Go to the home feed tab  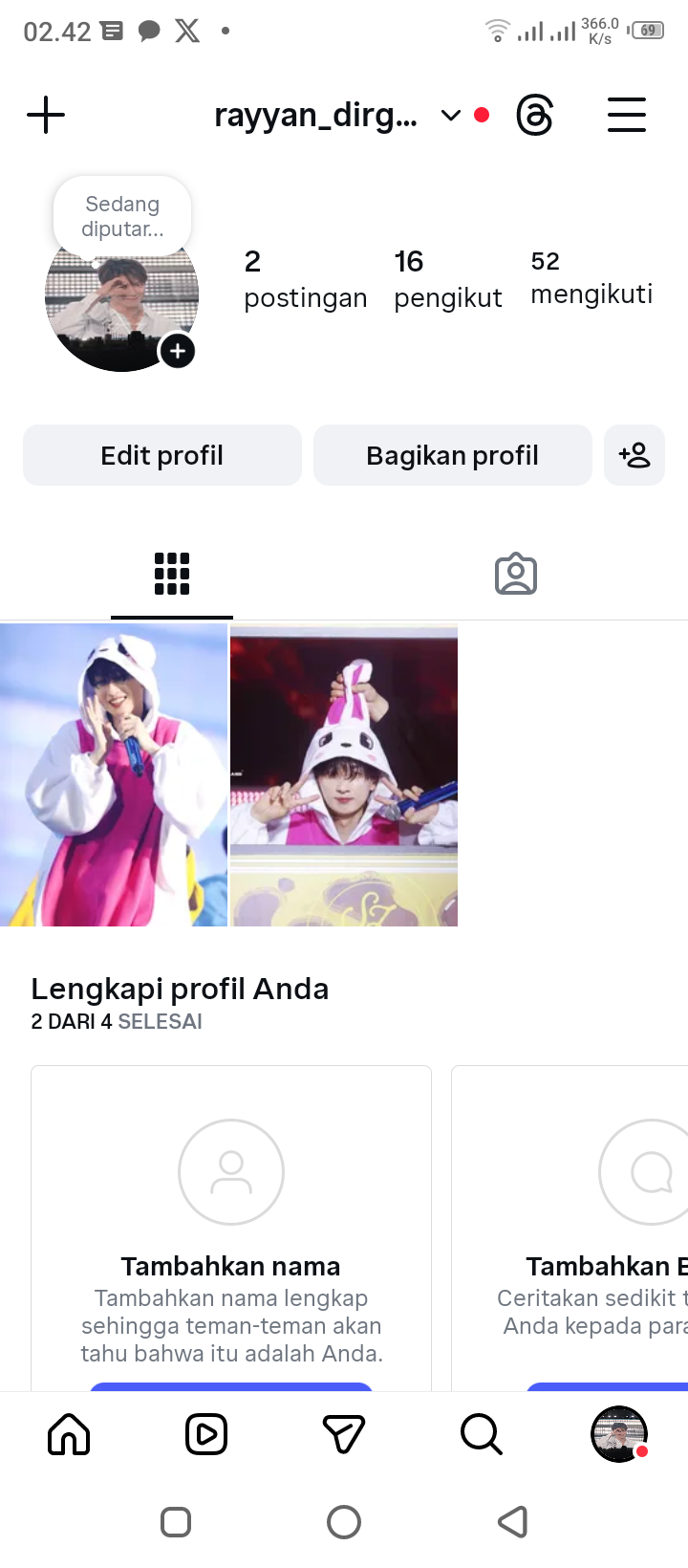(69, 1434)
